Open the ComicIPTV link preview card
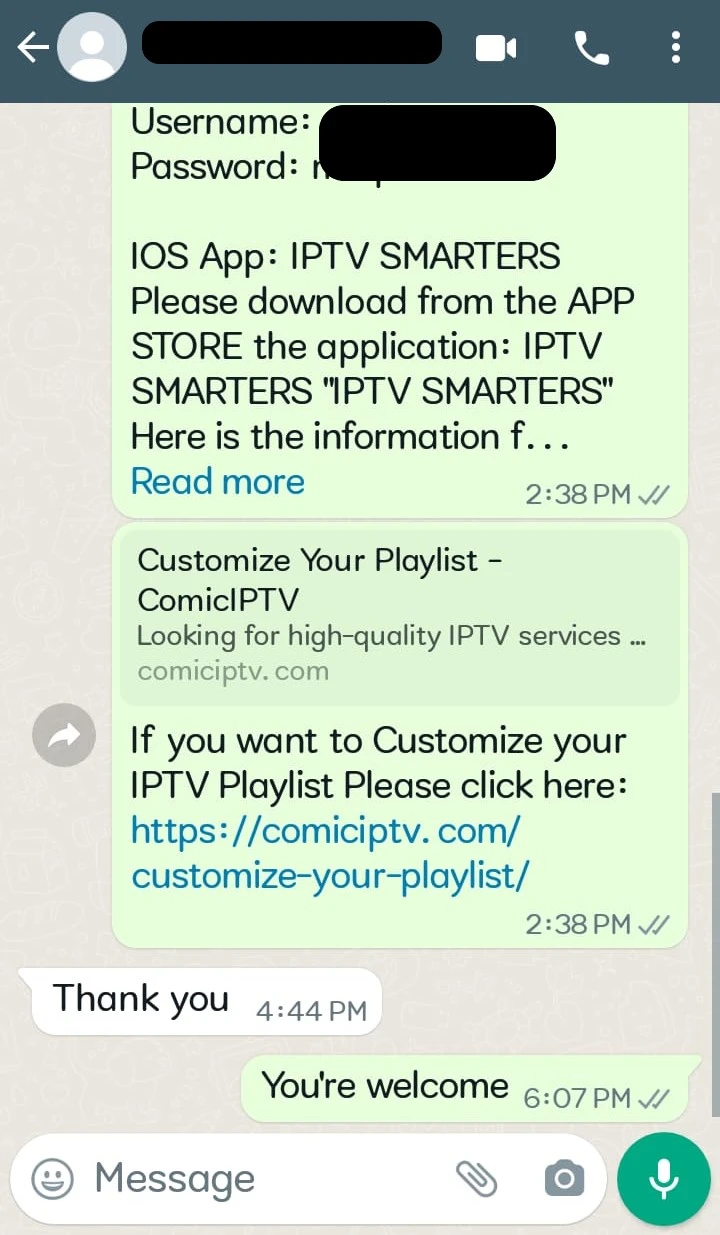This screenshot has height=1235, width=720. pyautogui.click(x=400, y=615)
